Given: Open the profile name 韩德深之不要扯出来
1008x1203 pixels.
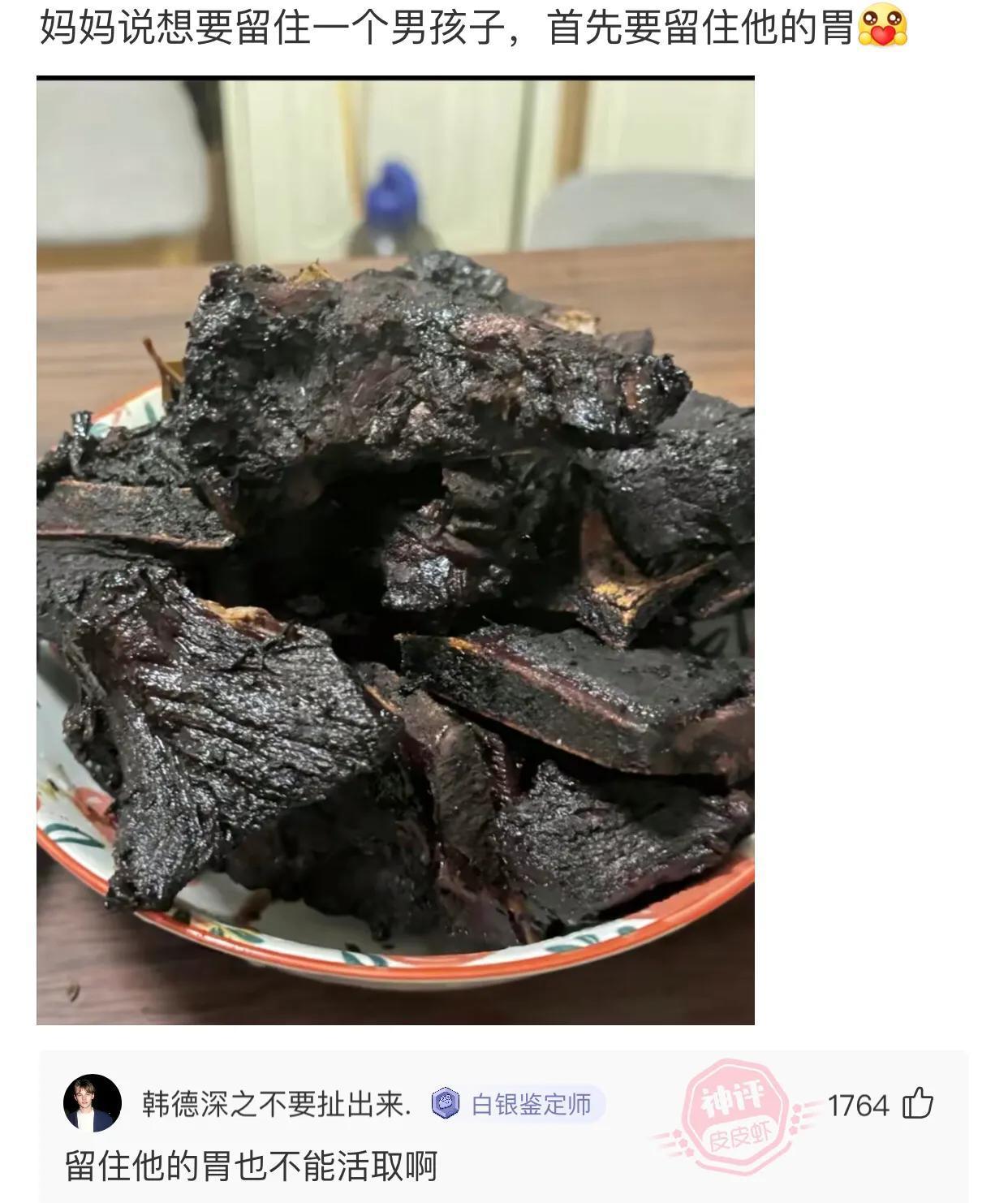Looking at the screenshot, I should pos(277,1105).
